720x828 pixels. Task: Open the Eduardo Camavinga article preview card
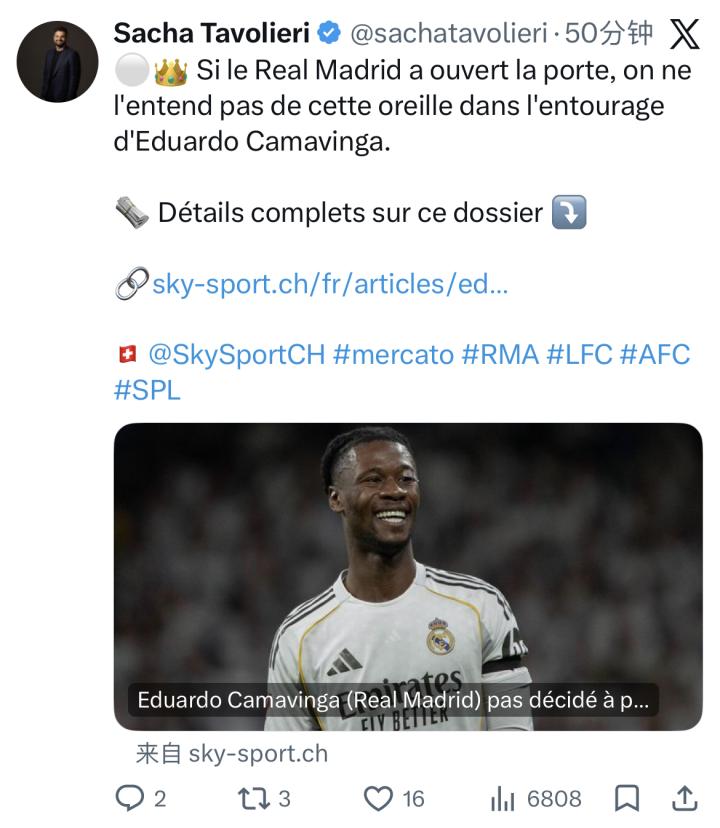click(408, 576)
